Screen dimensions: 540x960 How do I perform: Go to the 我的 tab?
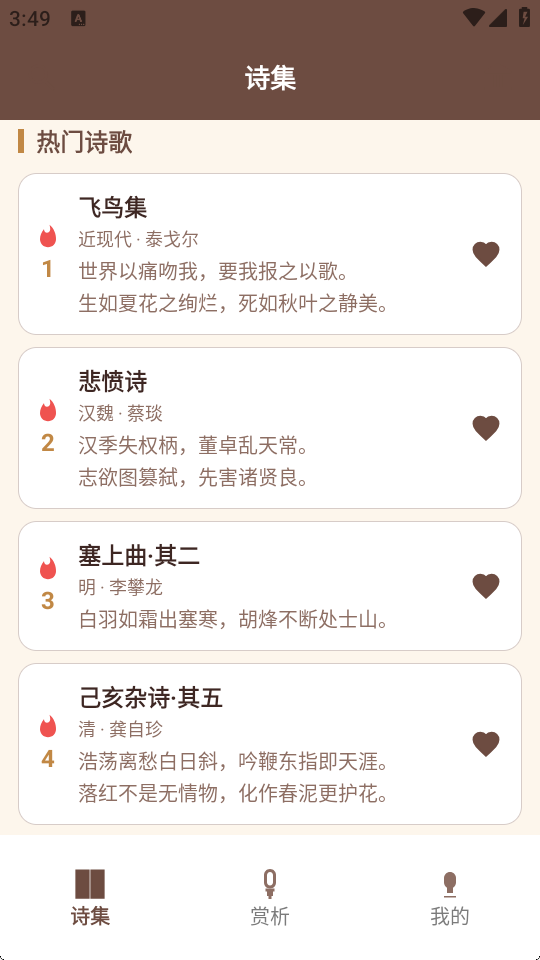tap(450, 898)
